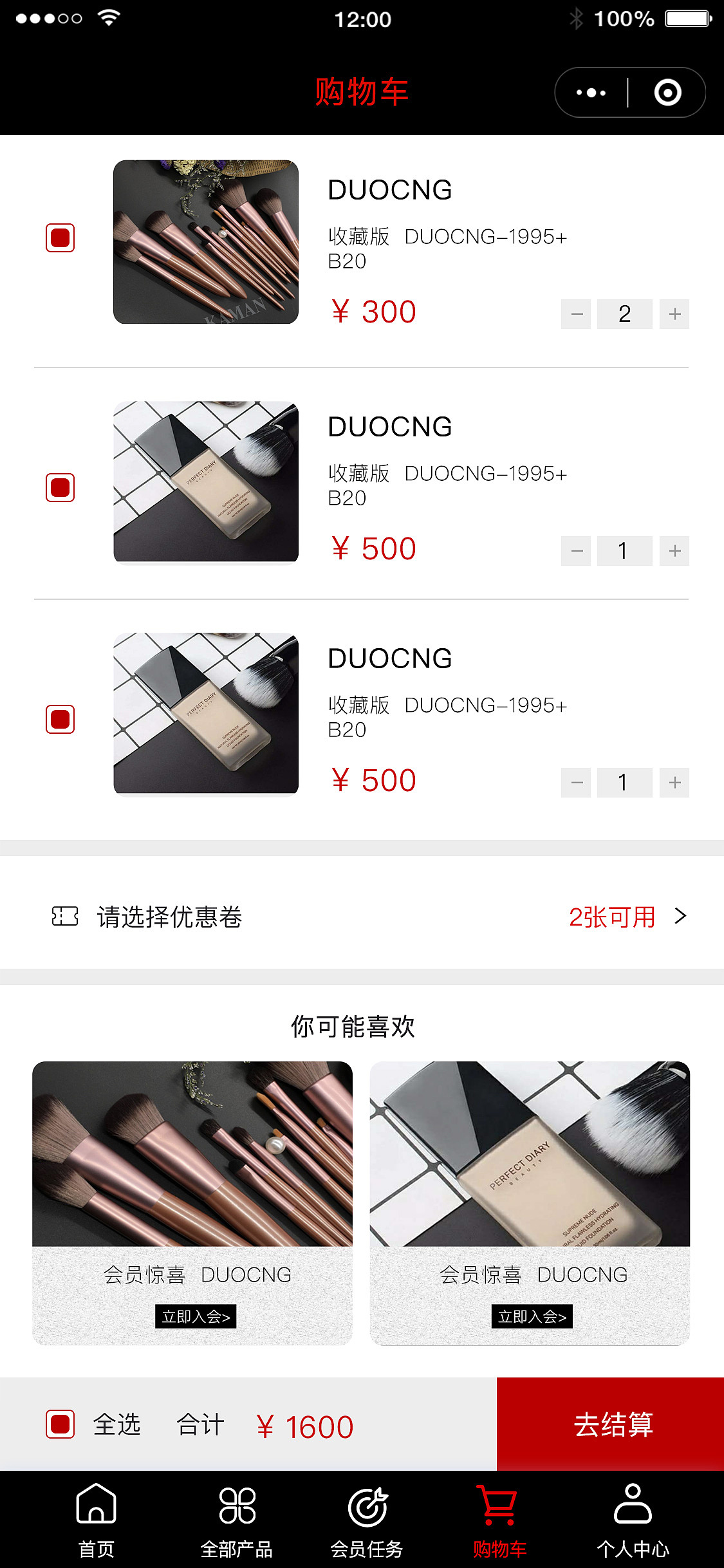
Task: Switch to the 个人中心 tab
Action: click(633, 1520)
